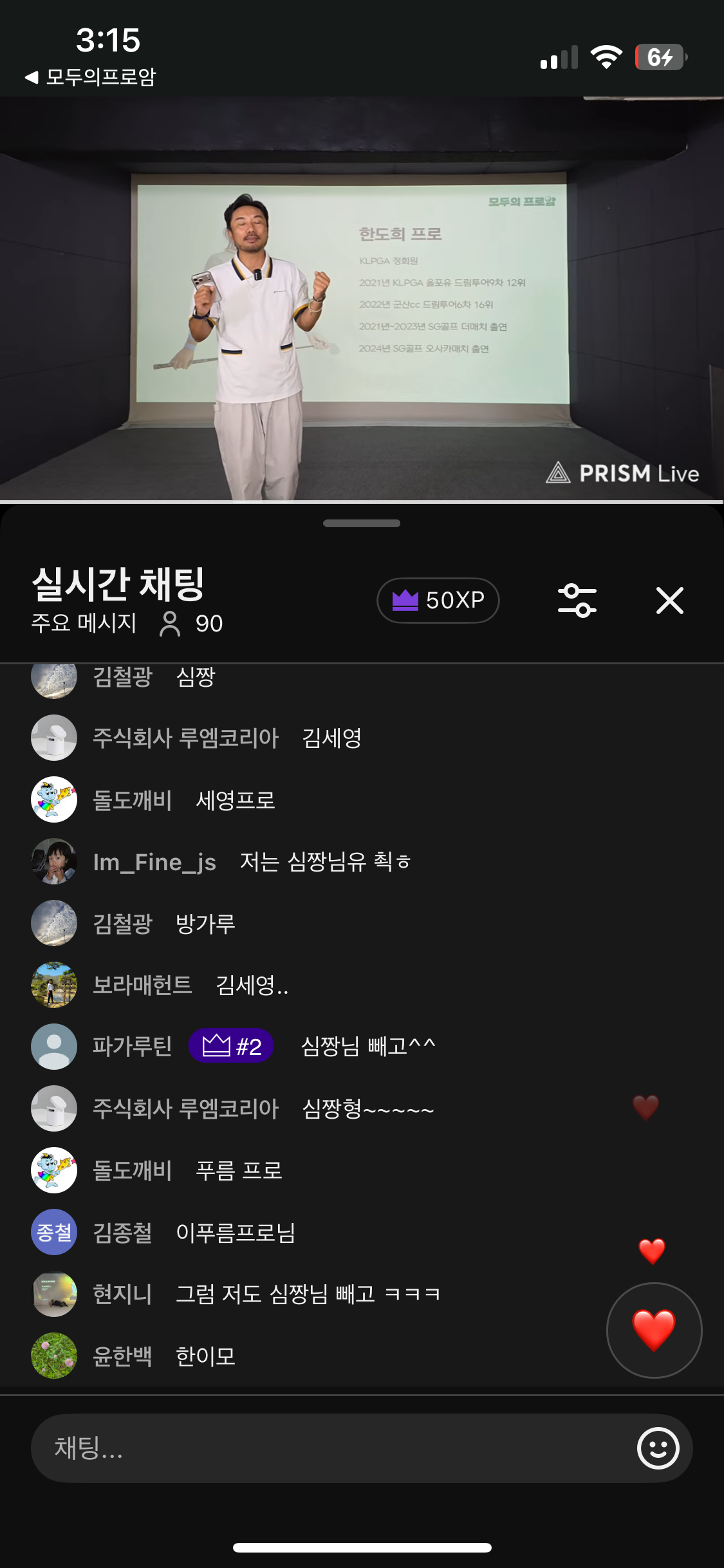Open Im_Fine_js's chat message
The image size is (724, 1568).
coord(325,861)
